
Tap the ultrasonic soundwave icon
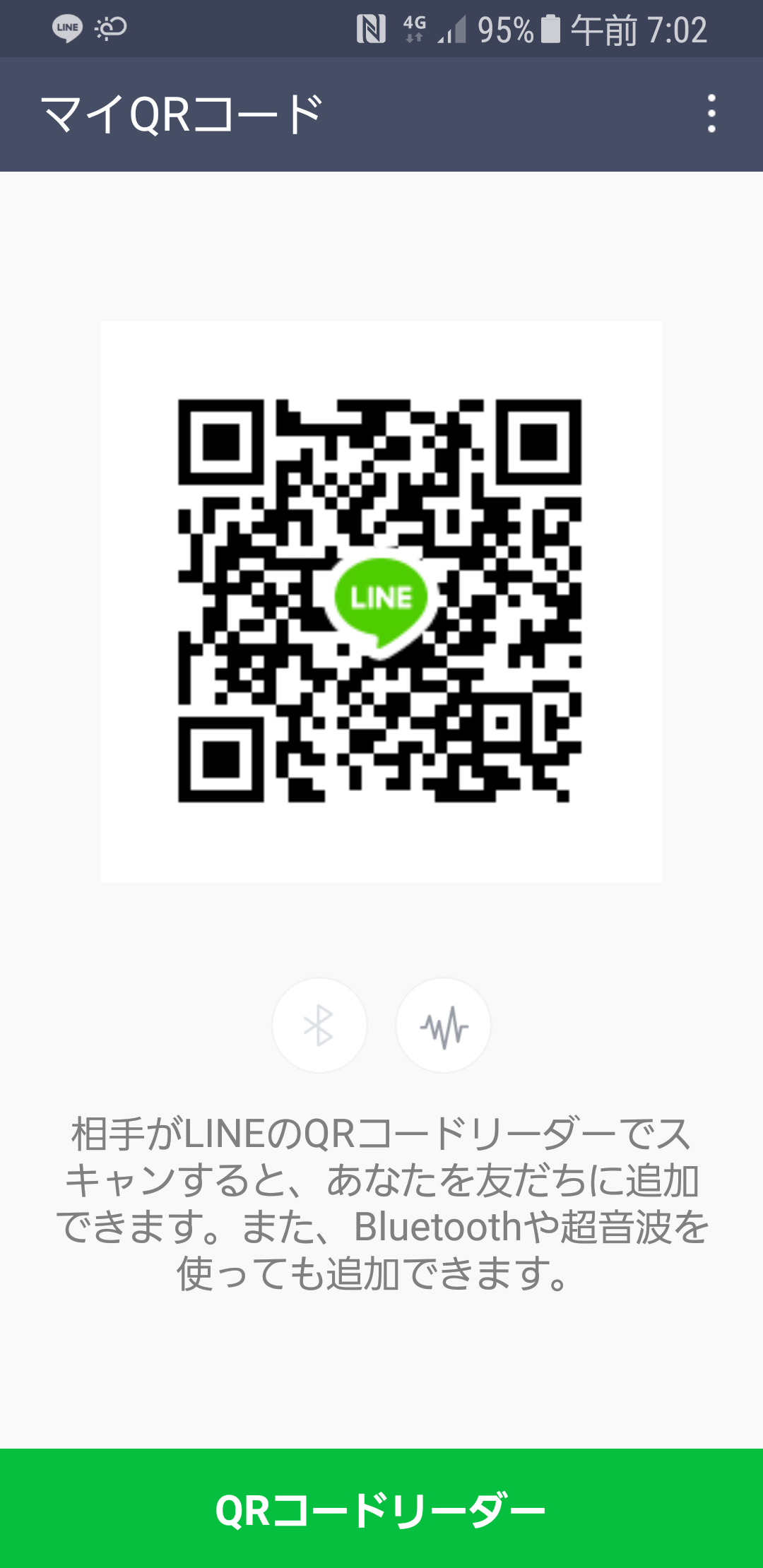click(443, 1026)
